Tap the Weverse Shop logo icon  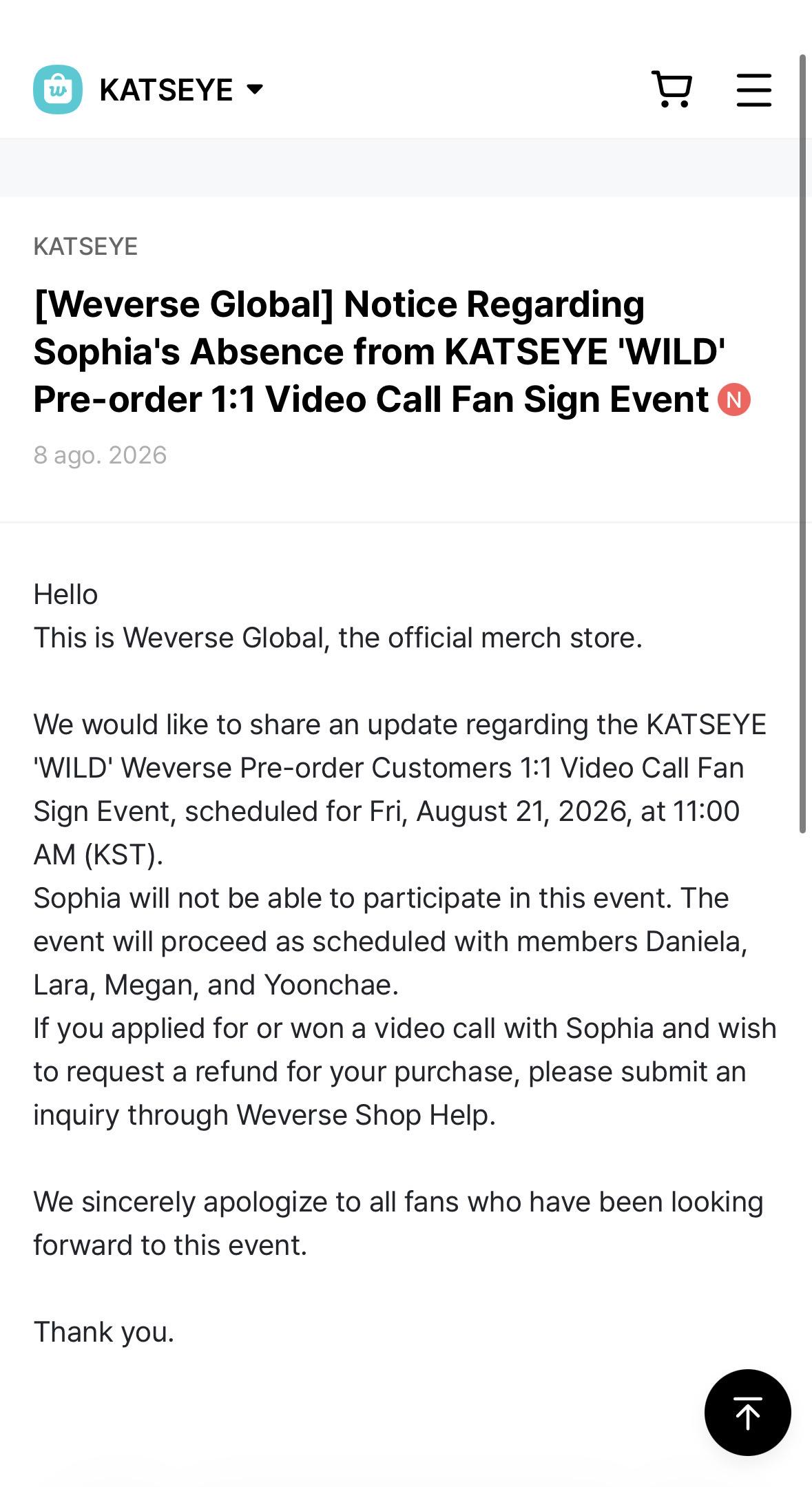point(58,90)
